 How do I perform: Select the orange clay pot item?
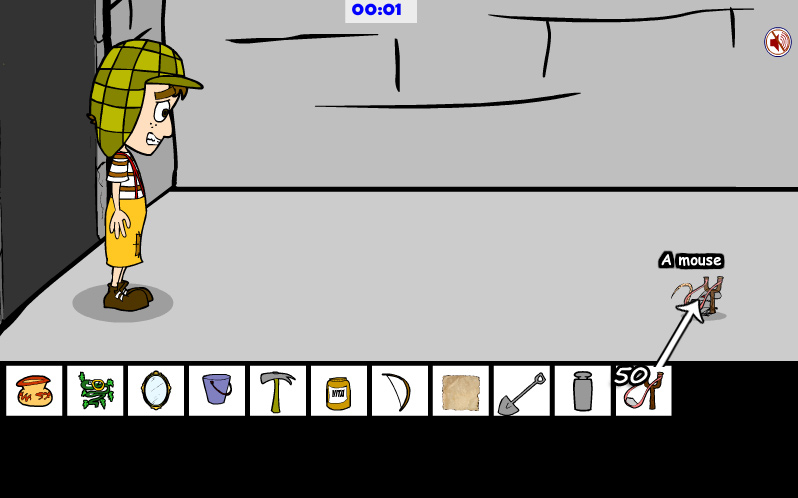coord(34,391)
